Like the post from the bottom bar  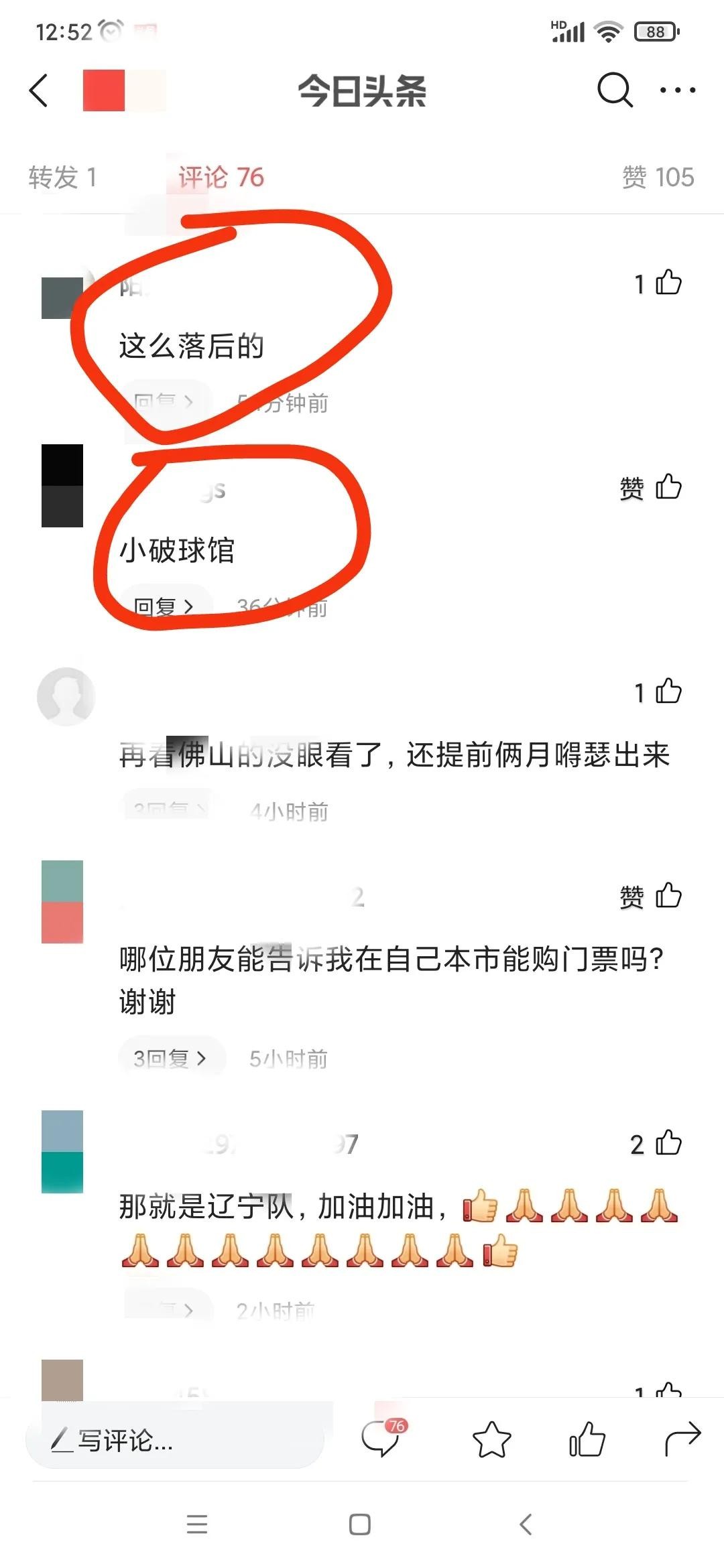coord(587,1440)
